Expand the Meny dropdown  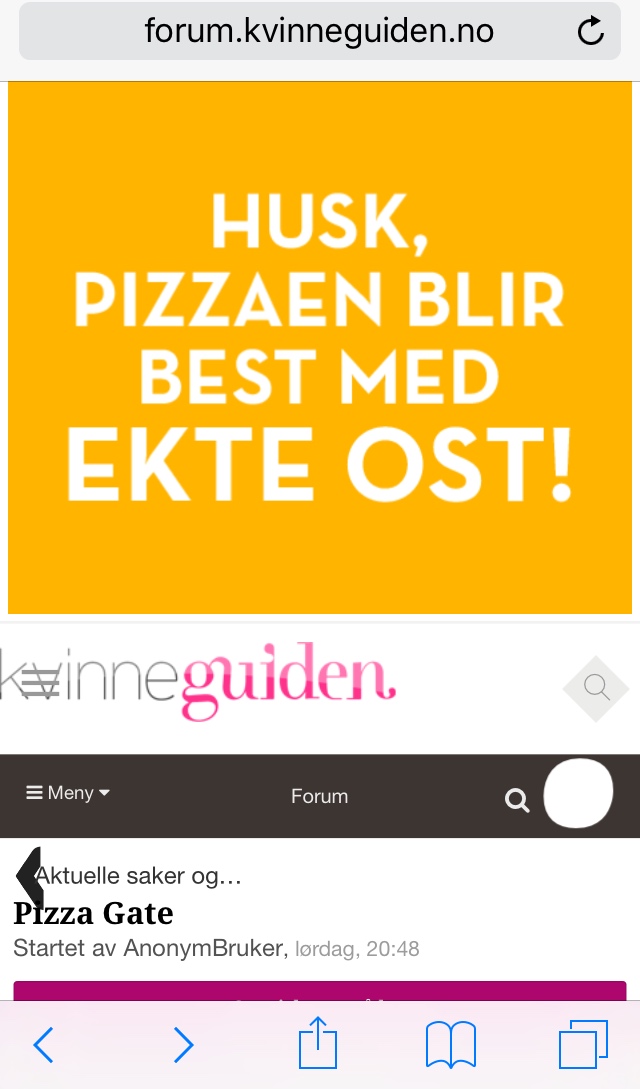(x=68, y=793)
